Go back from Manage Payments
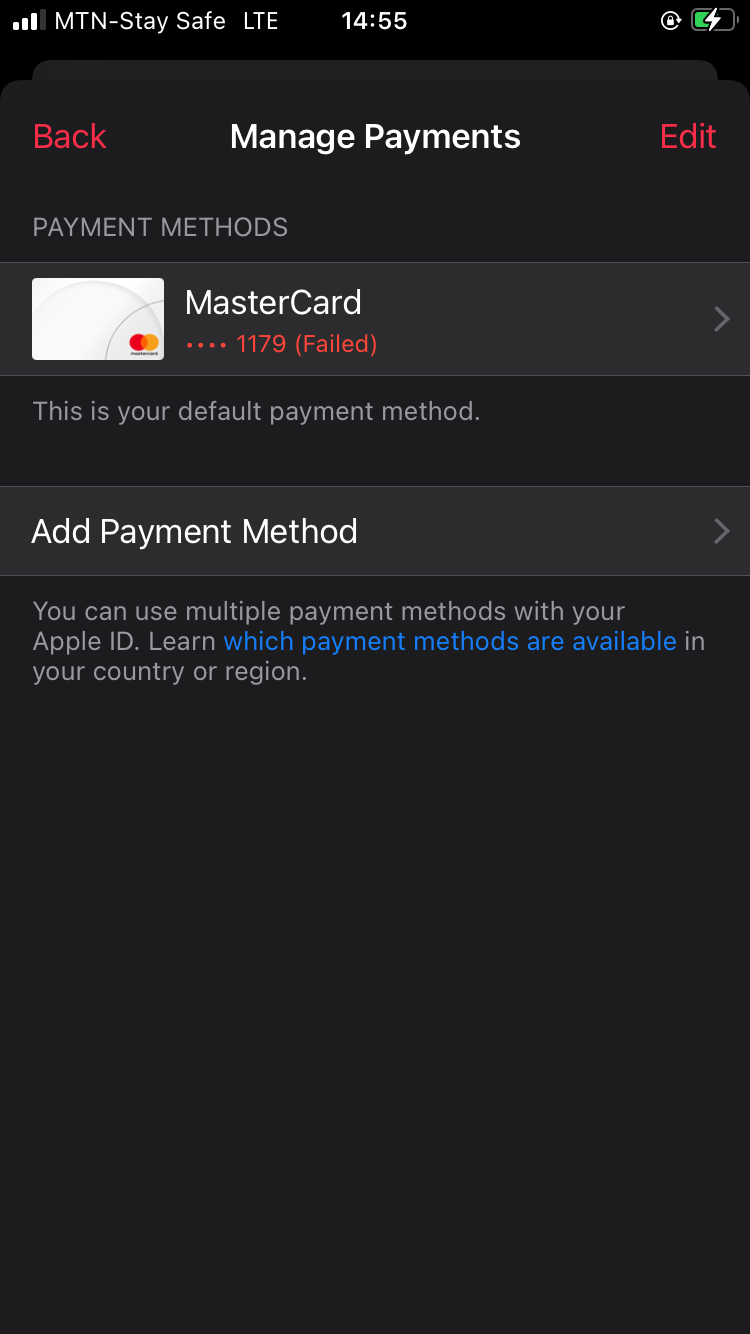The height and width of the screenshot is (1334, 750). (69, 136)
